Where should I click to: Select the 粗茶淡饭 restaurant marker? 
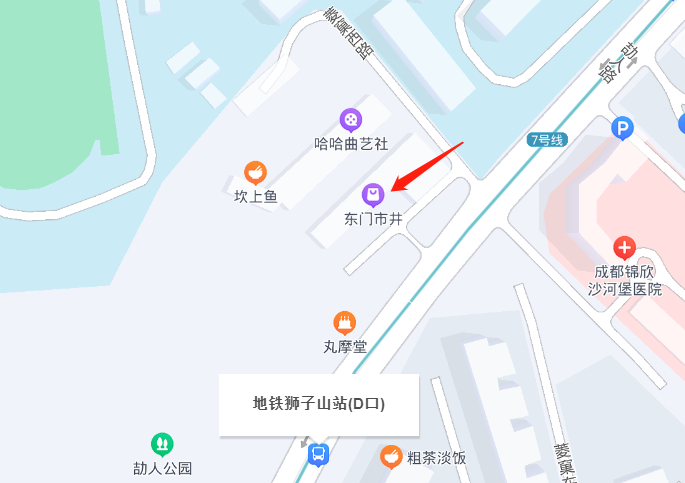(390, 457)
